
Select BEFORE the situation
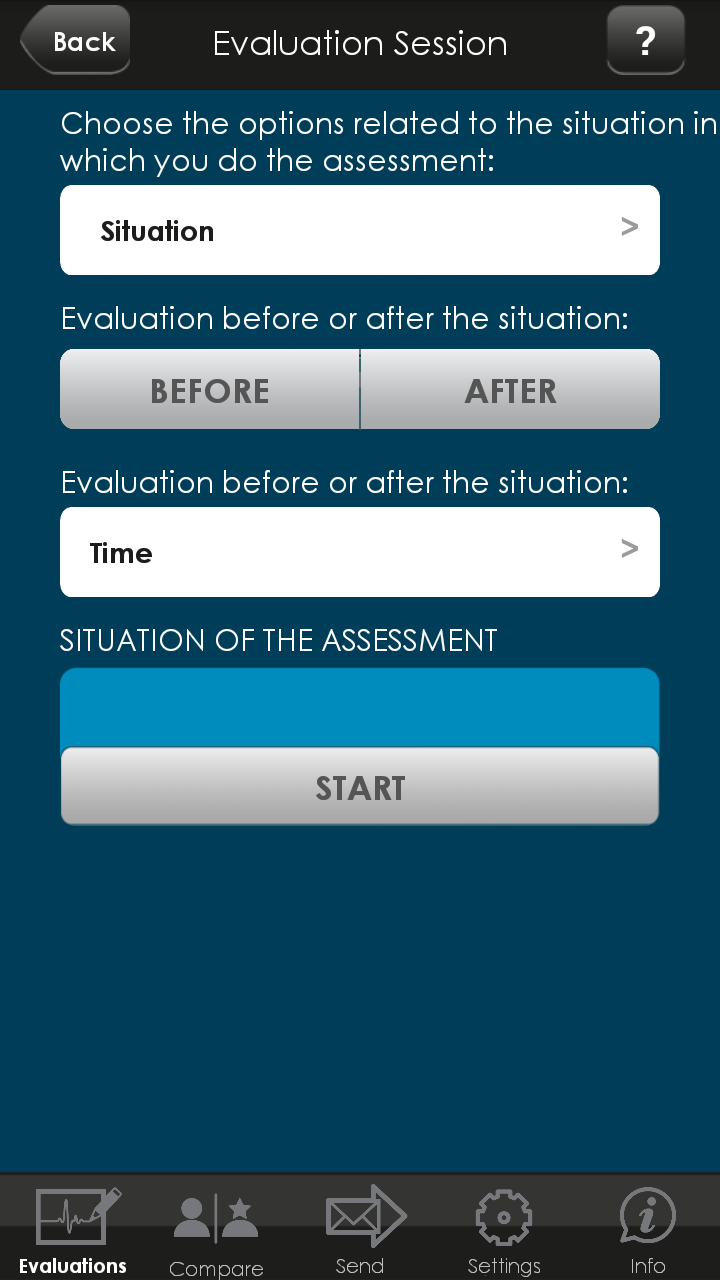(210, 390)
